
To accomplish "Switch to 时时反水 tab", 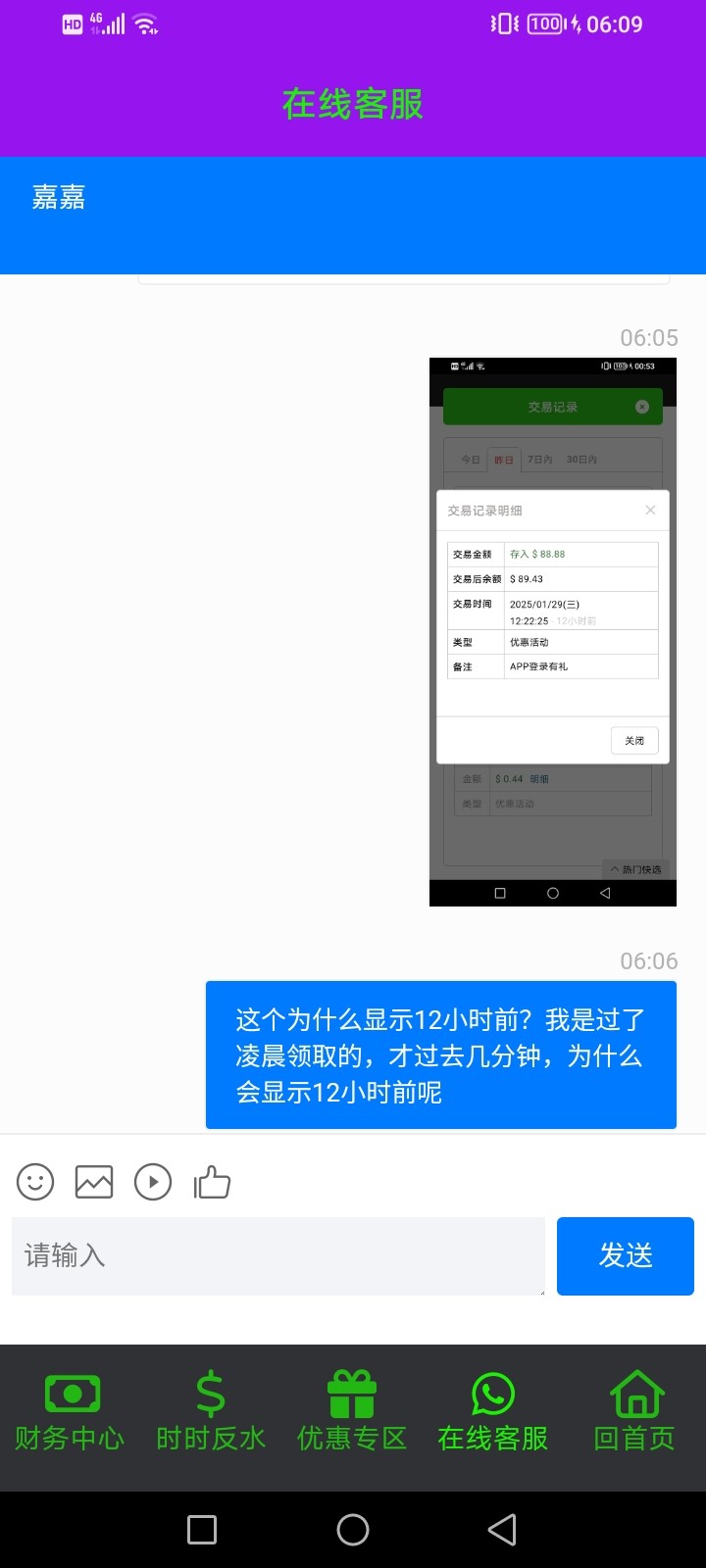I will coord(211,1411).
